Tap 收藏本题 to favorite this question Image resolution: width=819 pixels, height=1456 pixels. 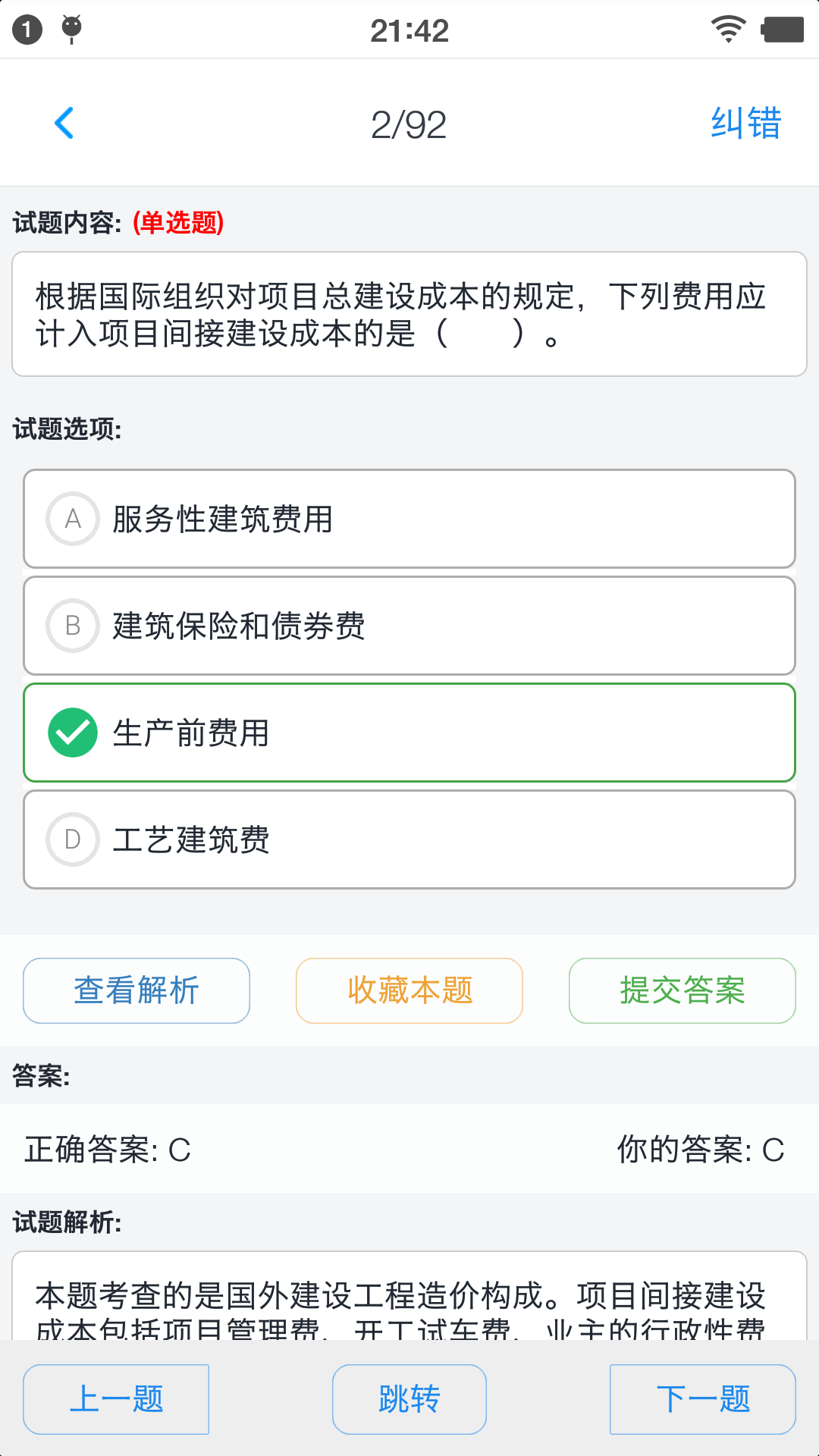(x=409, y=990)
